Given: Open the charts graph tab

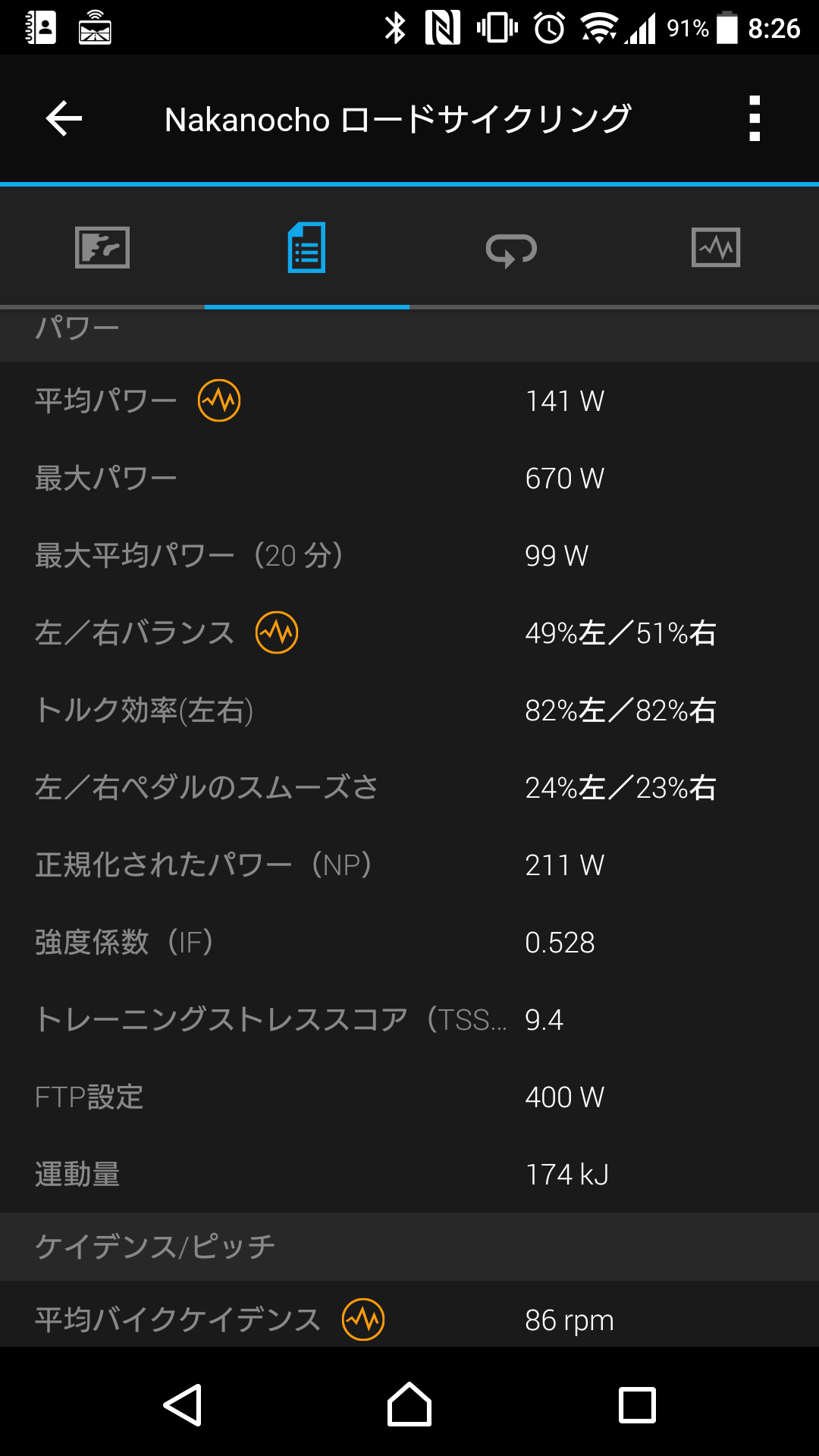Looking at the screenshot, I should point(716,247).
